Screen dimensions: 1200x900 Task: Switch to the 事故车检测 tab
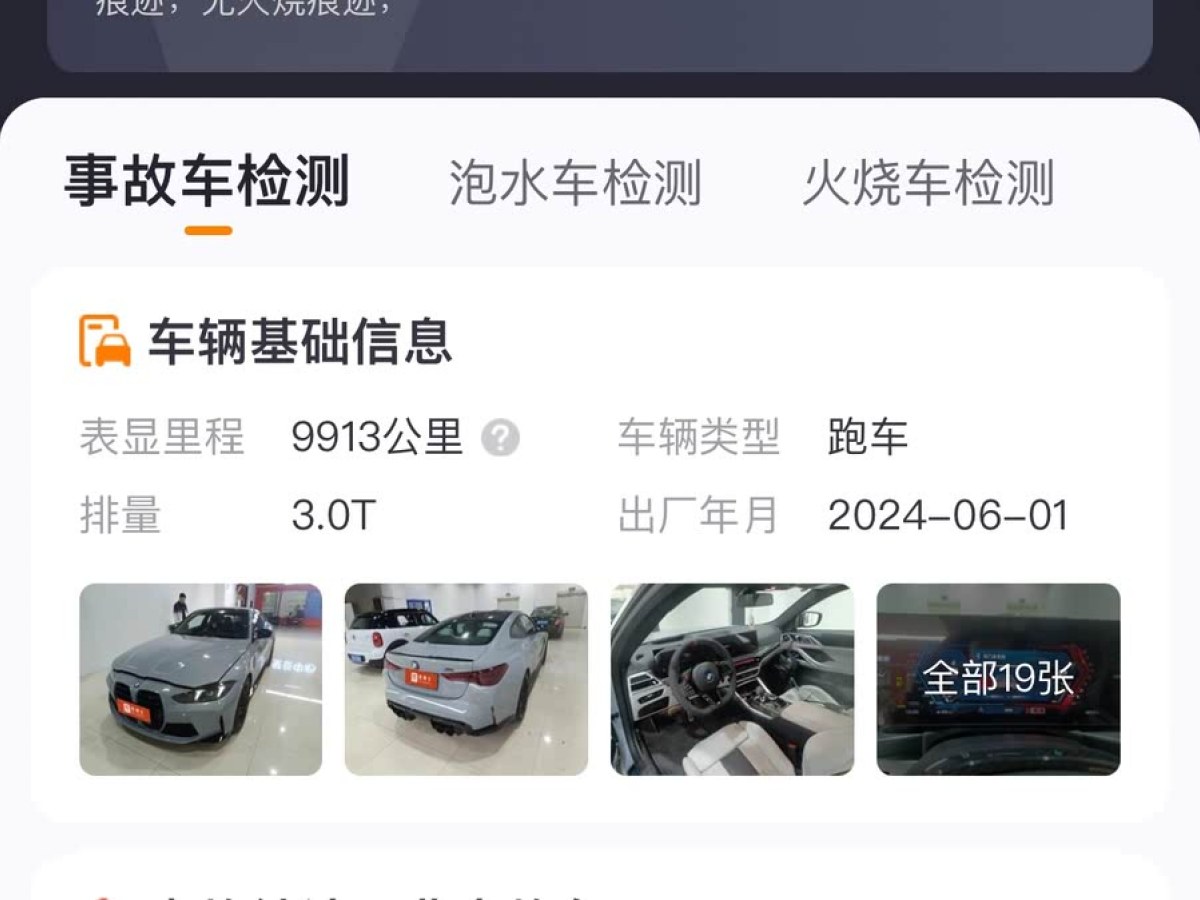click(207, 183)
